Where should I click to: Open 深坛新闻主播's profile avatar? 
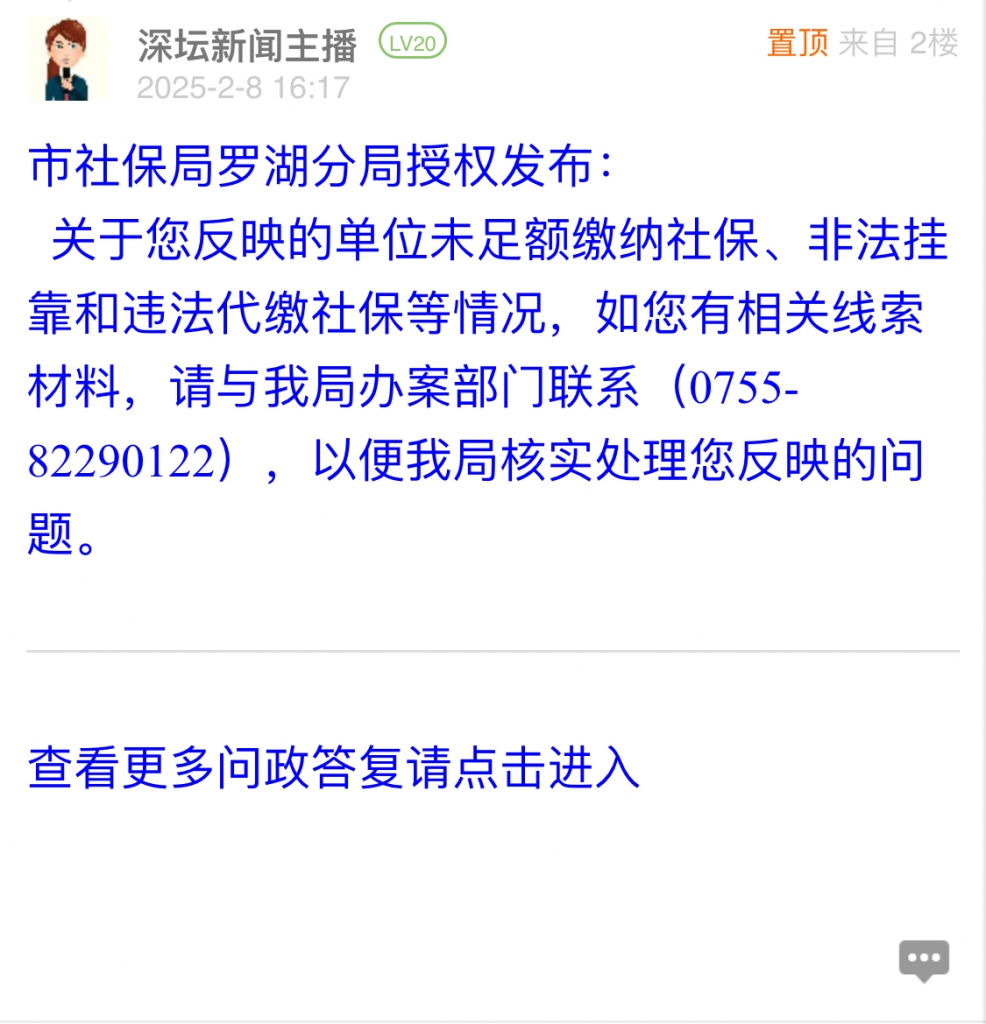(68, 59)
